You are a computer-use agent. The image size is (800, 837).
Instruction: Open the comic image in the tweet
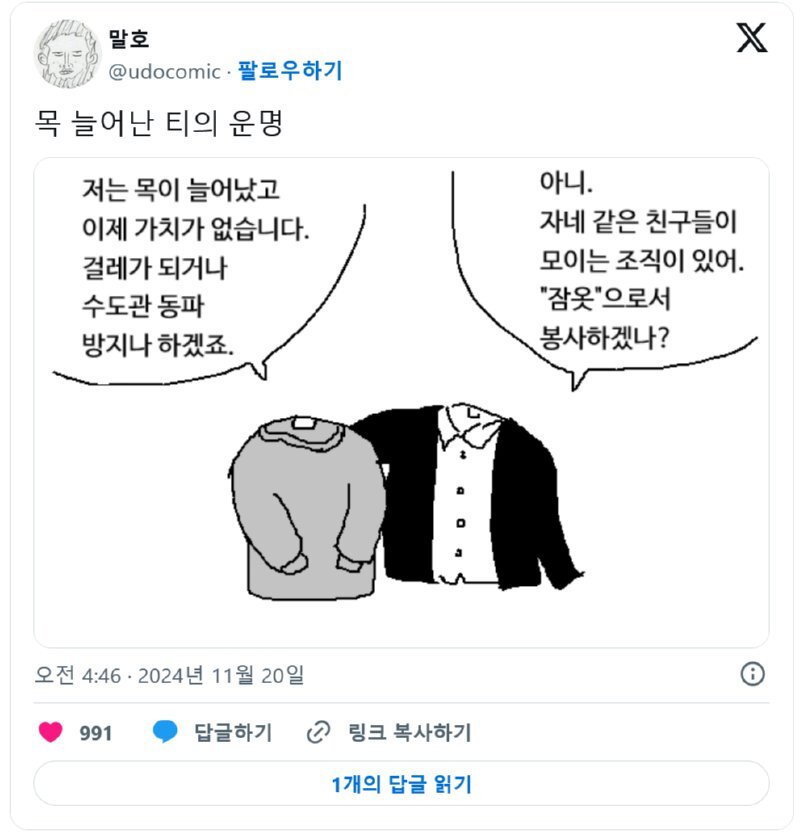point(401,402)
